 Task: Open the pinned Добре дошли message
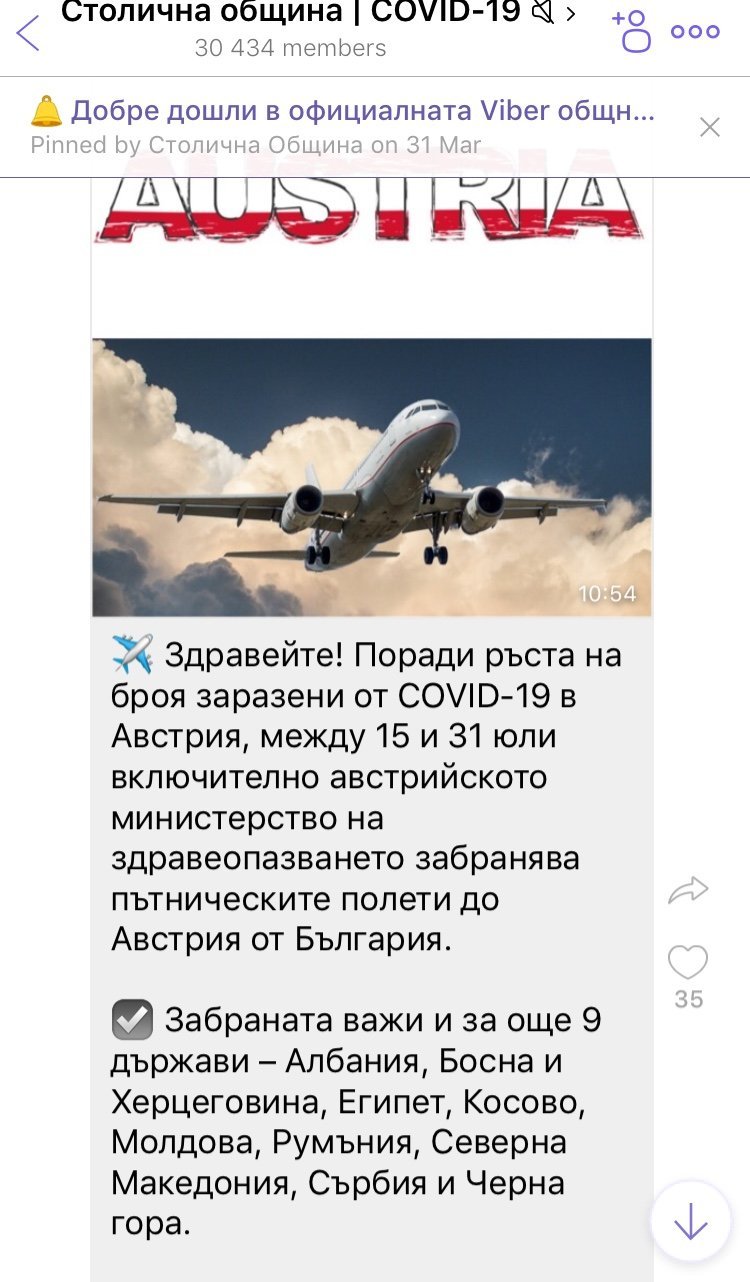[x=343, y=126]
